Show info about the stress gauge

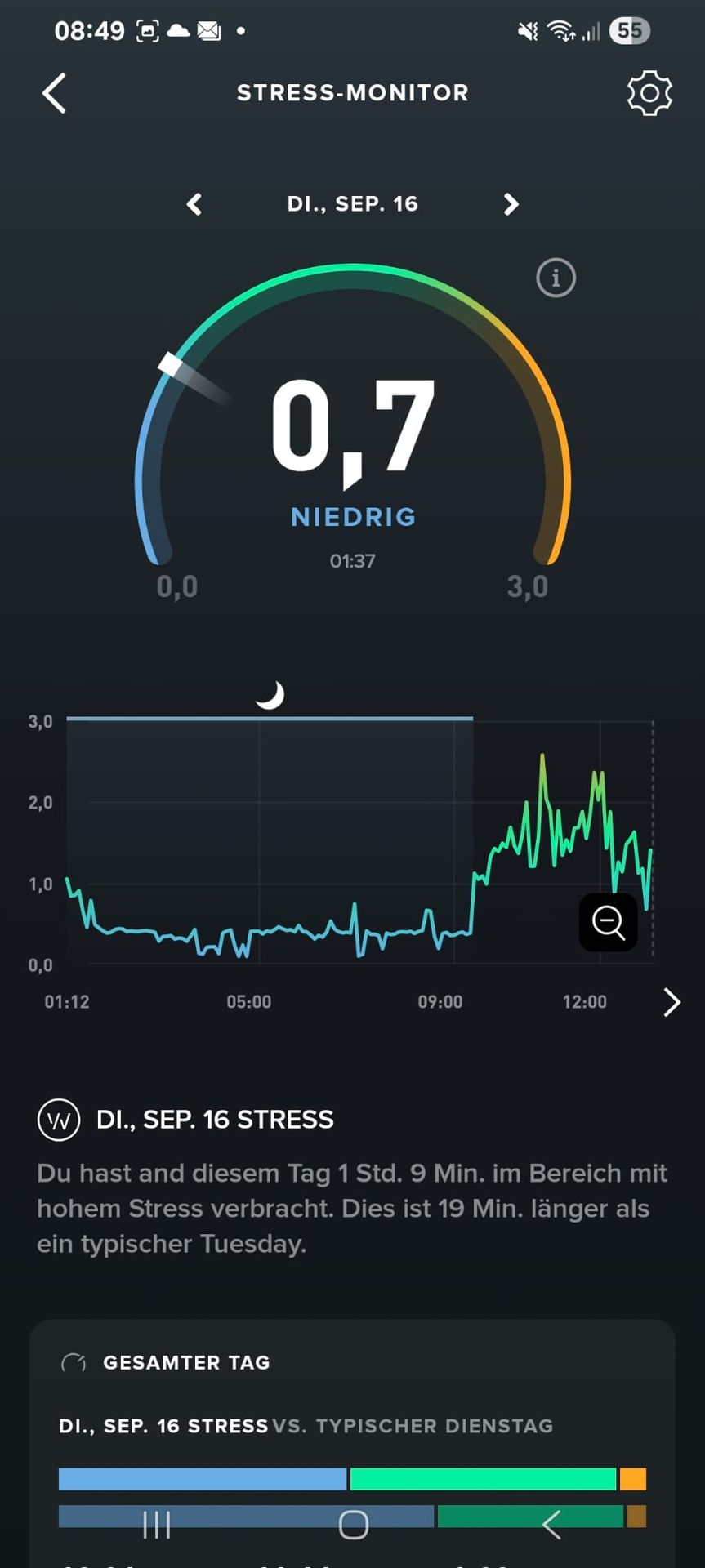pos(556,278)
